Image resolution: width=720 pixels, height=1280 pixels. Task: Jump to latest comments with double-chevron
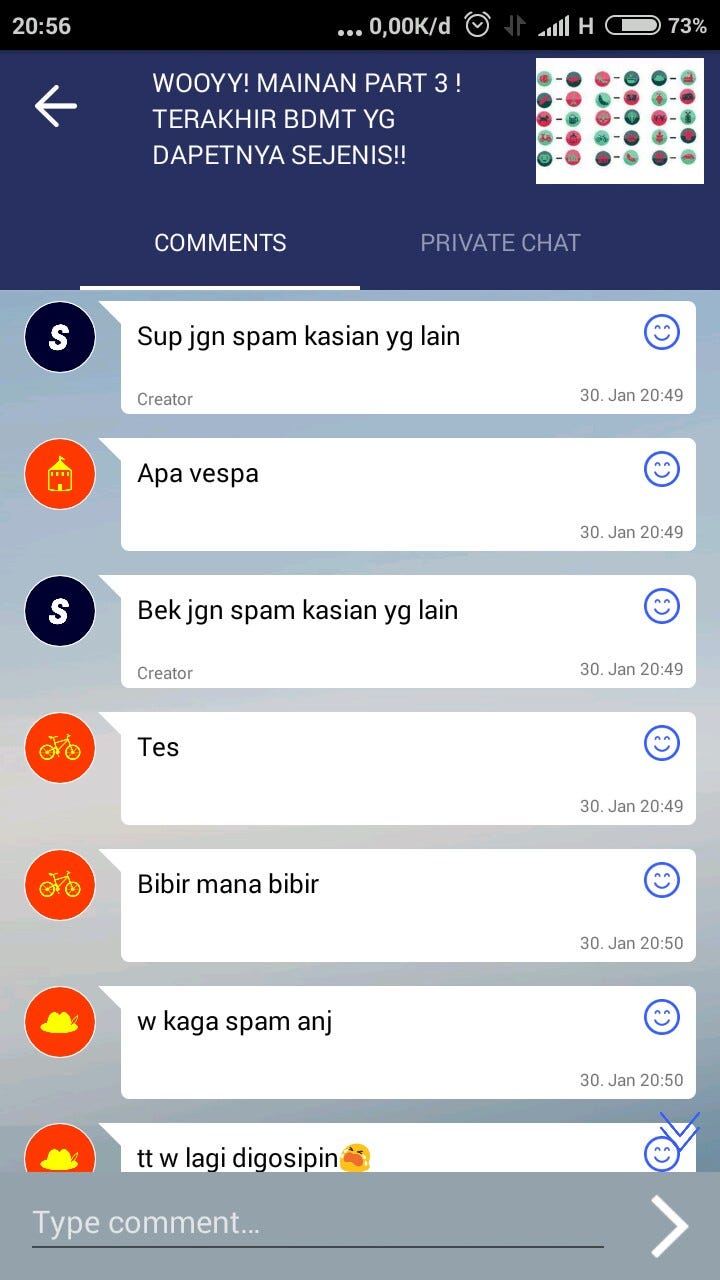click(680, 1131)
